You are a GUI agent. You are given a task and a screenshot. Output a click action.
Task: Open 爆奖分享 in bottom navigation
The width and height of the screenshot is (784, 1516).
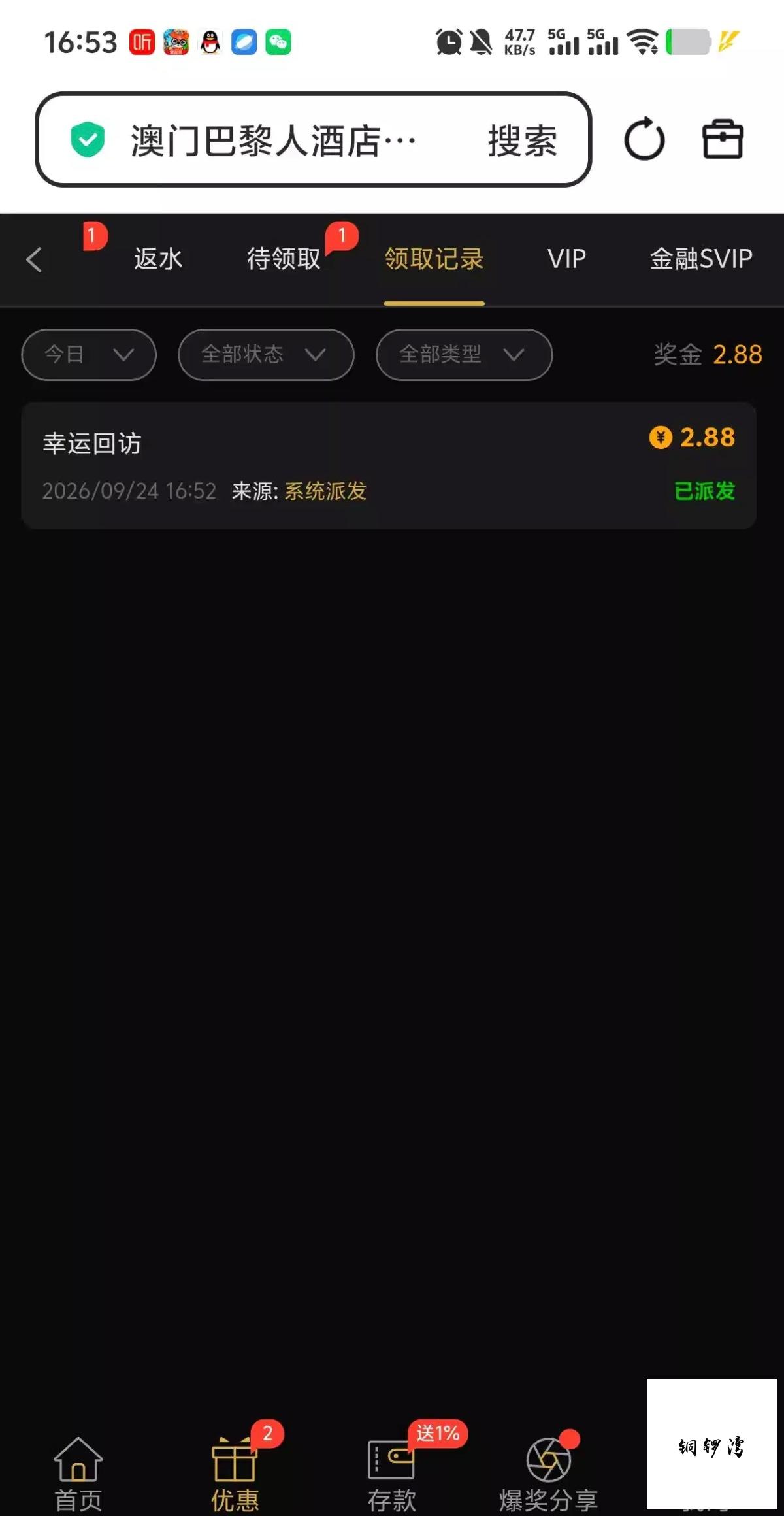point(549,1475)
